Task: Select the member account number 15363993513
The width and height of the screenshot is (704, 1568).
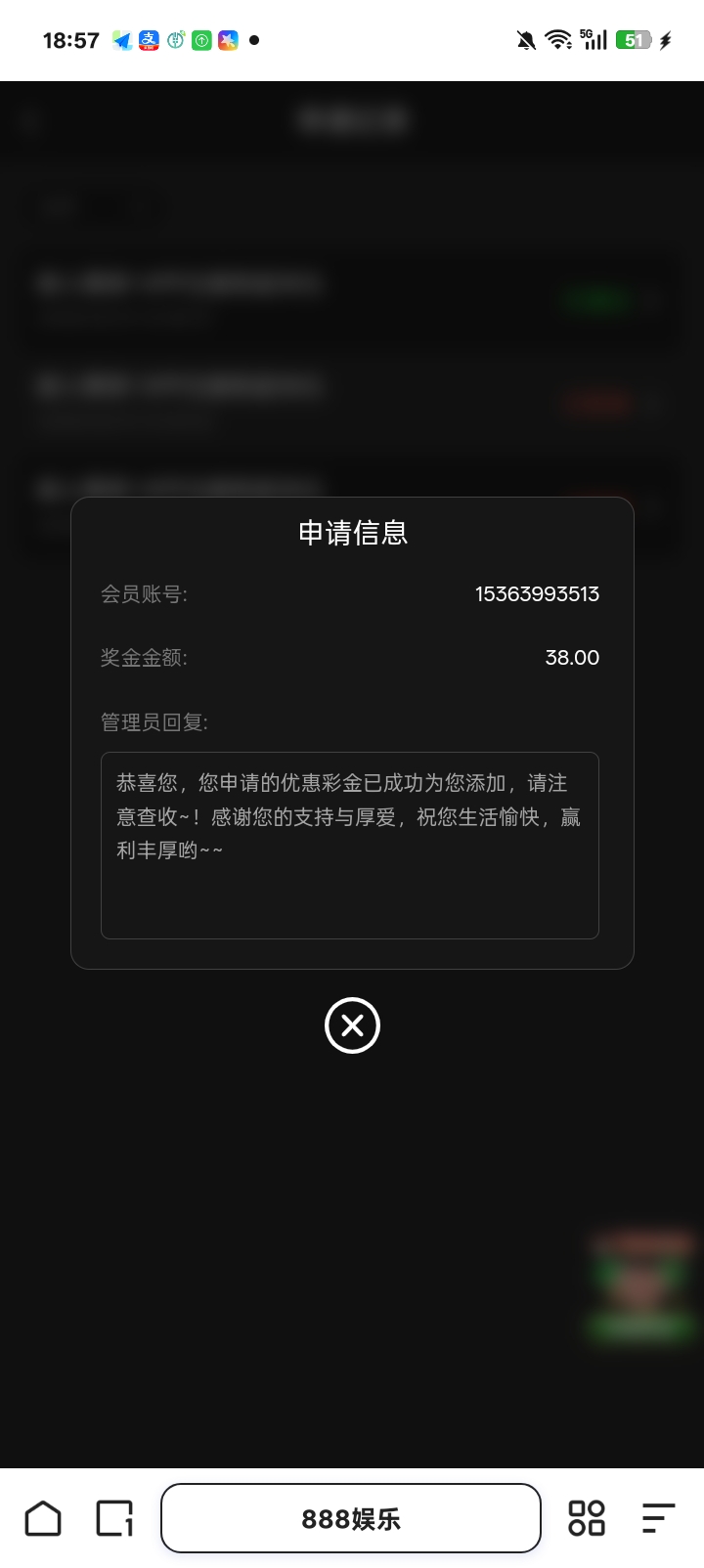Action: click(537, 593)
